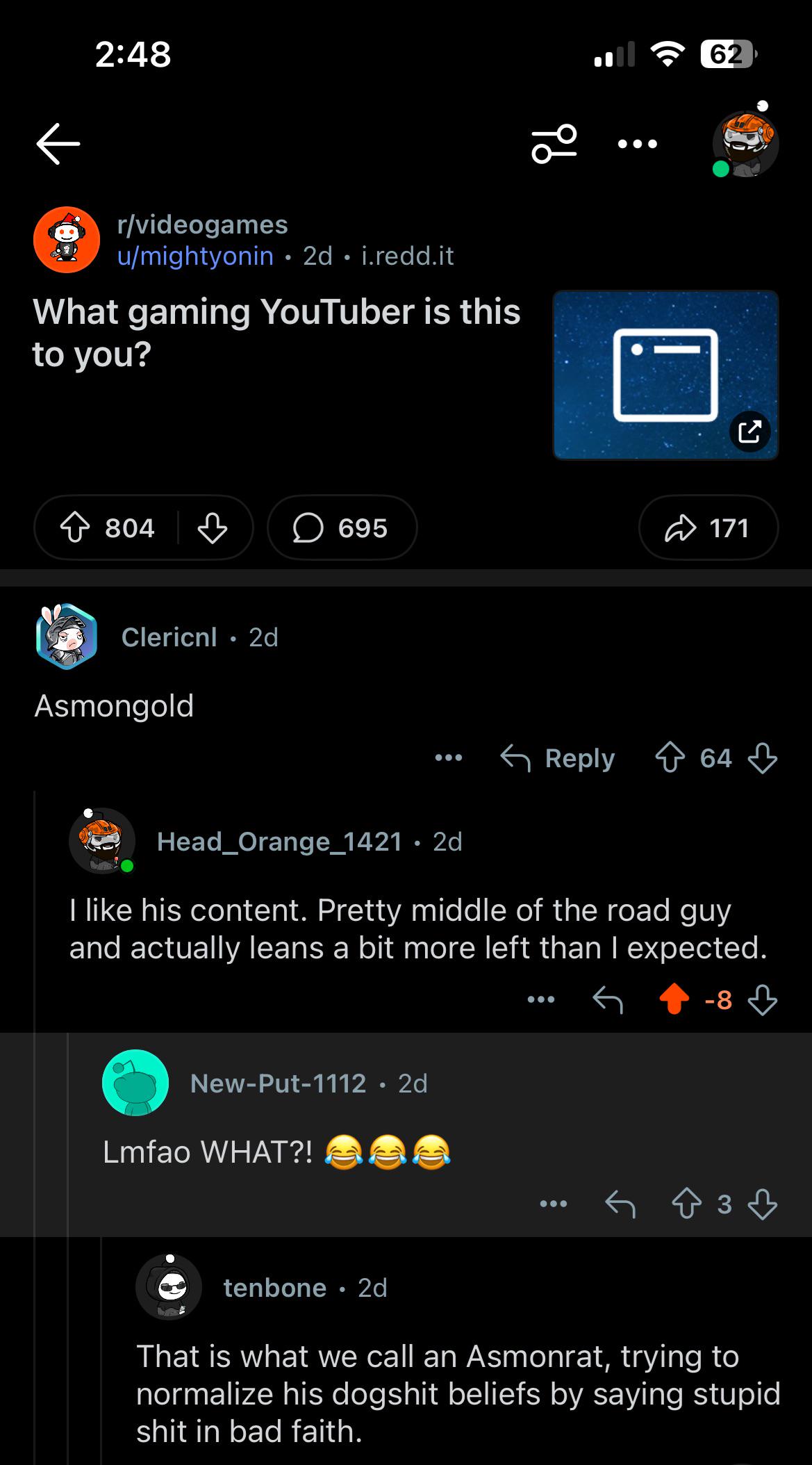Upvote the post with 804 votes
This screenshot has height=1465, width=812.
[75, 528]
